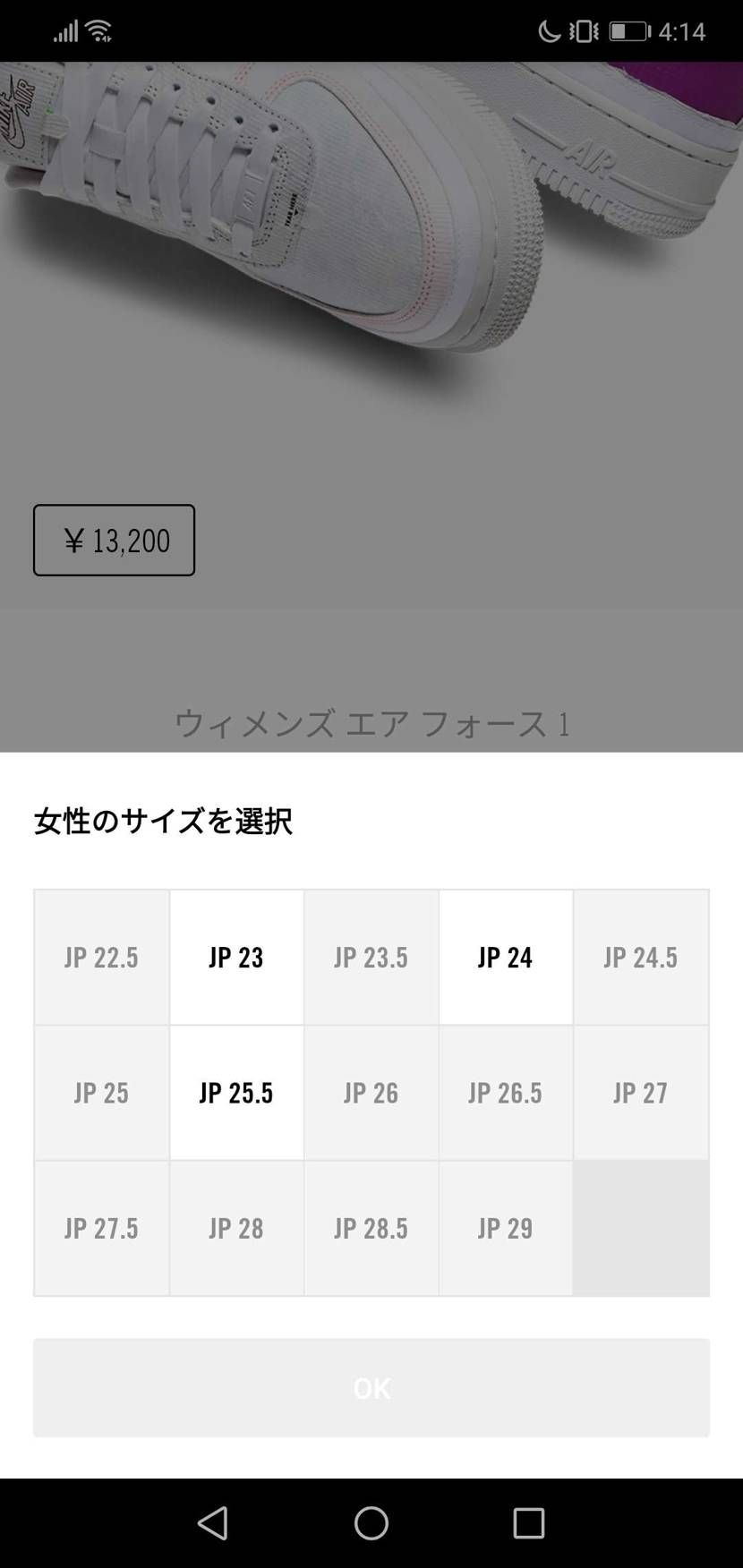Tap the unavailable JP 27.5 size
This screenshot has height=1568, width=743.
tap(101, 1228)
